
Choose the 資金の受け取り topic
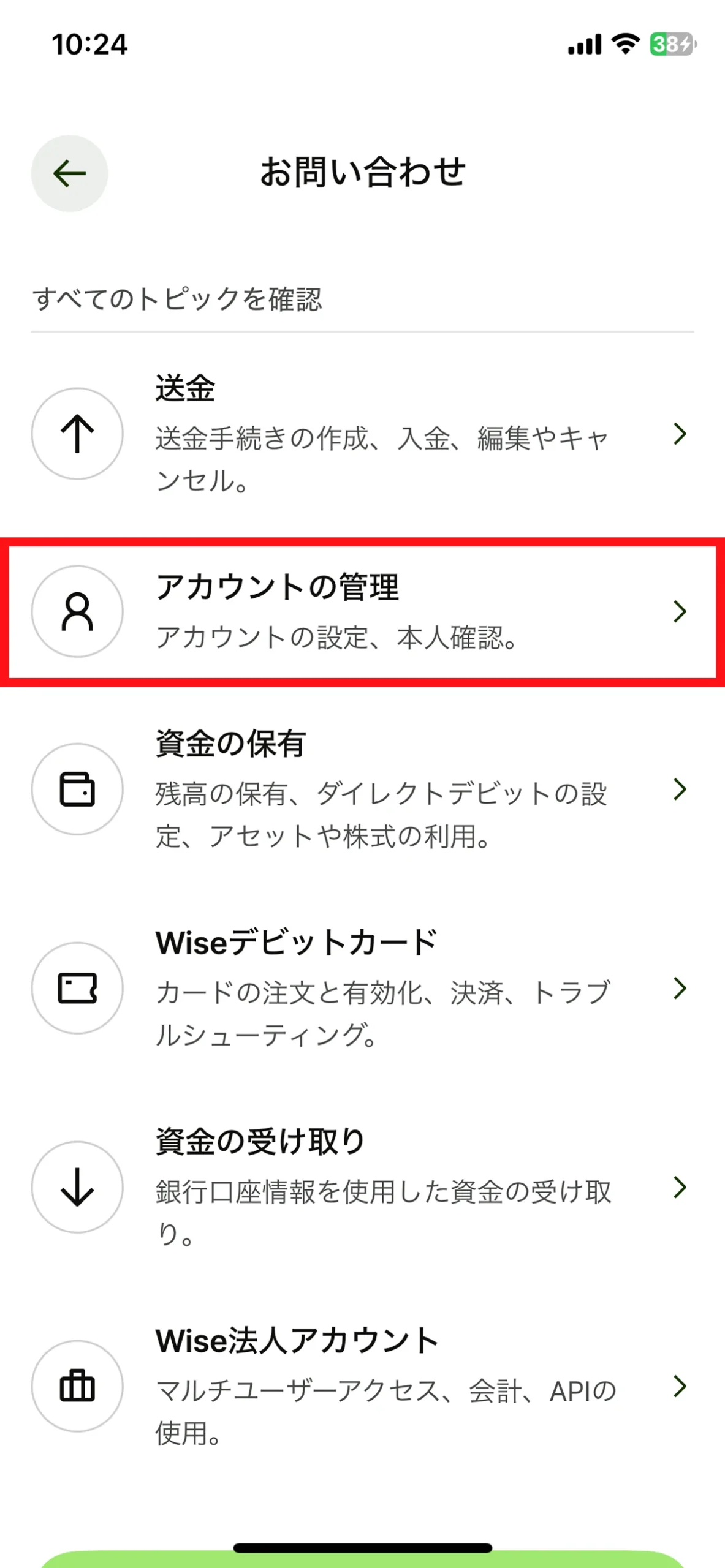[362, 1187]
